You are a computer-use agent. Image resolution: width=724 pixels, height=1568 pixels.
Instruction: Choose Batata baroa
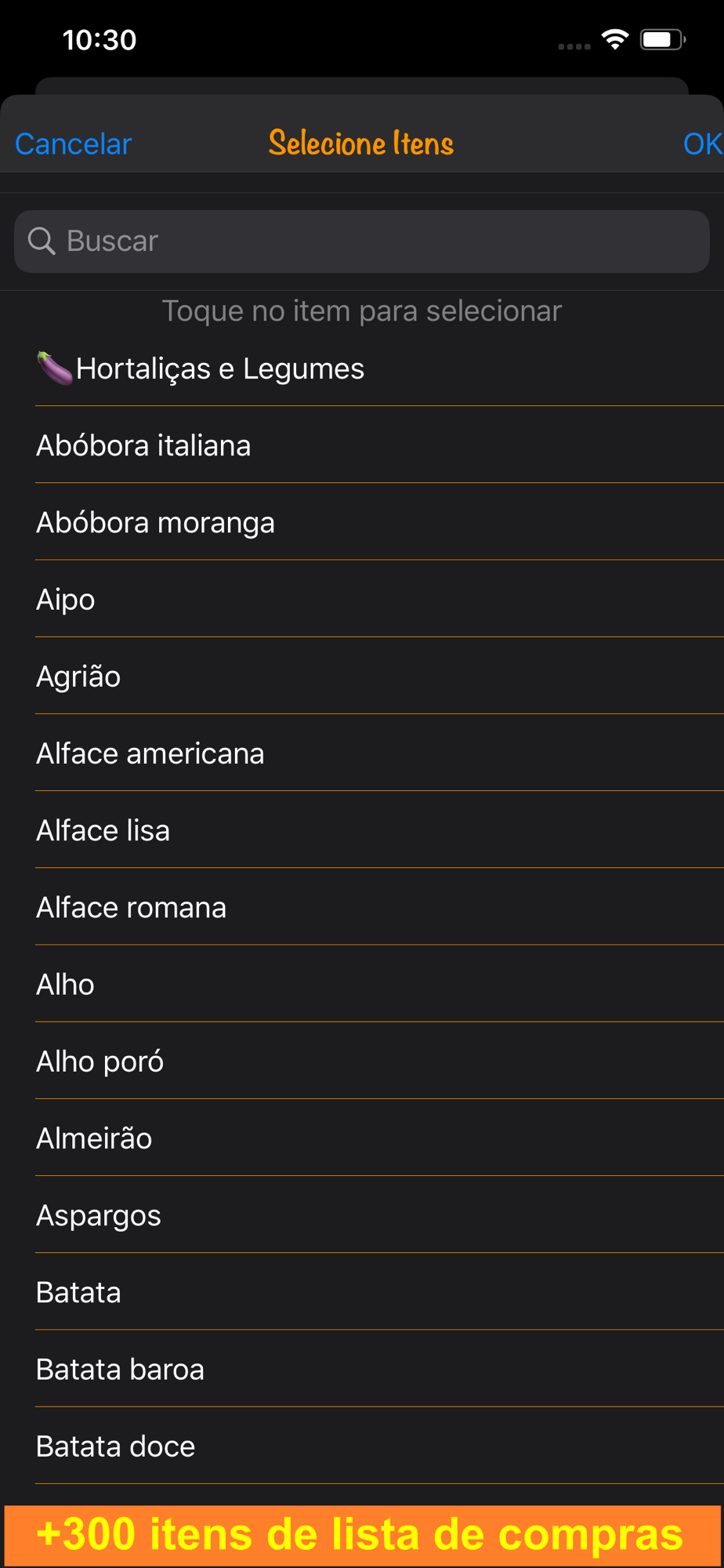click(x=362, y=1367)
